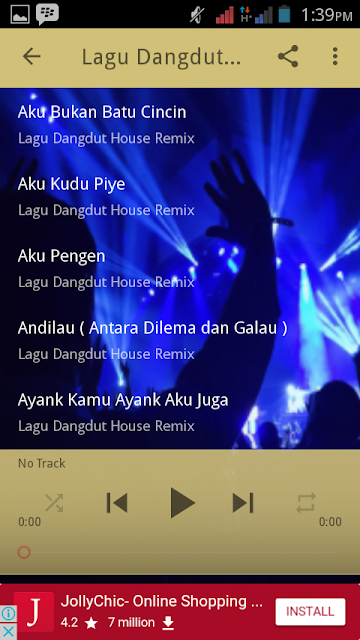Open the song Aku Pengen
The width and height of the screenshot is (360, 640).
(x=180, y=269)
